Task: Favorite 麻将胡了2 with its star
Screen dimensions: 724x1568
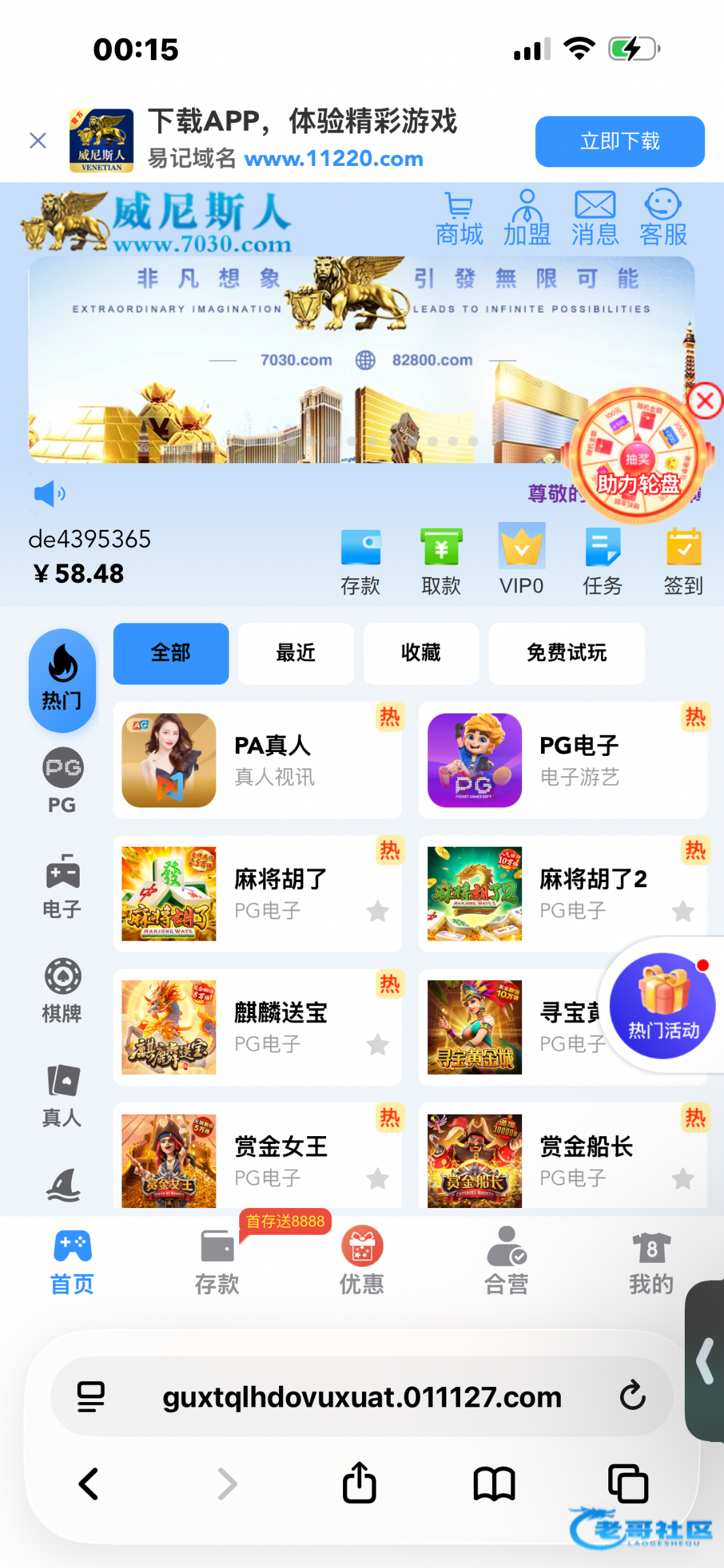Action: pos(683,911)
